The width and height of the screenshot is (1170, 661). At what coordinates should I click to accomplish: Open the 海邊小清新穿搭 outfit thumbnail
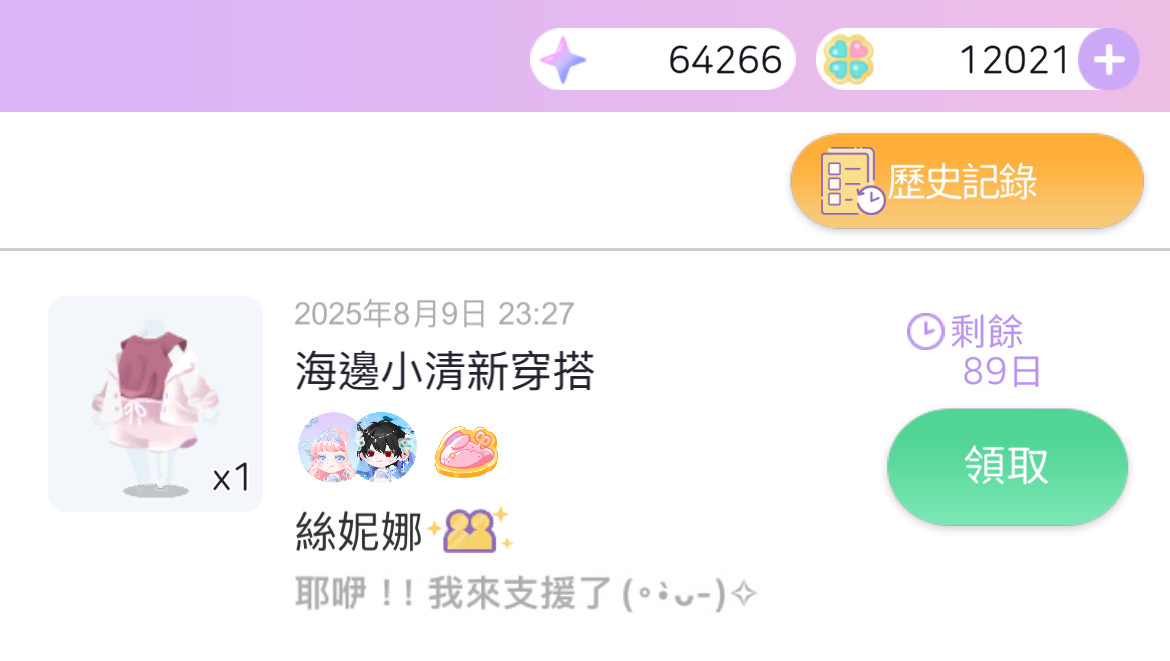pyautogui.click(x=155, y=404)
